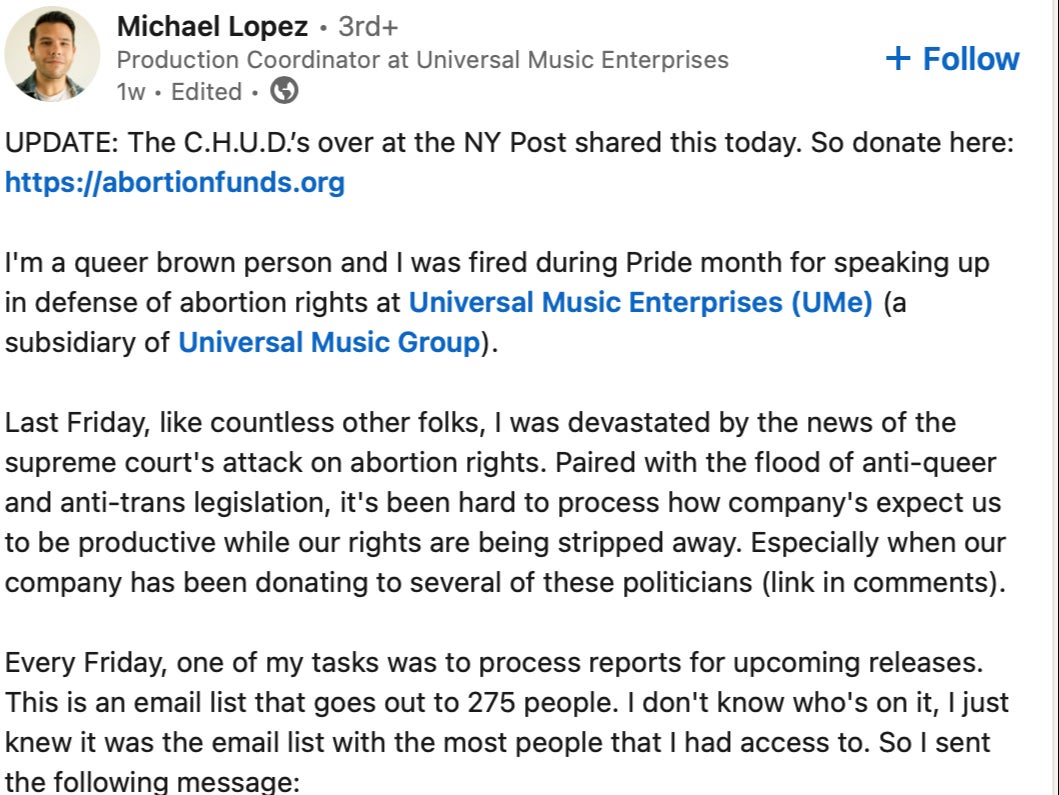Open the Universal Music Group link
1059x795 pixels.
(329, 342)
